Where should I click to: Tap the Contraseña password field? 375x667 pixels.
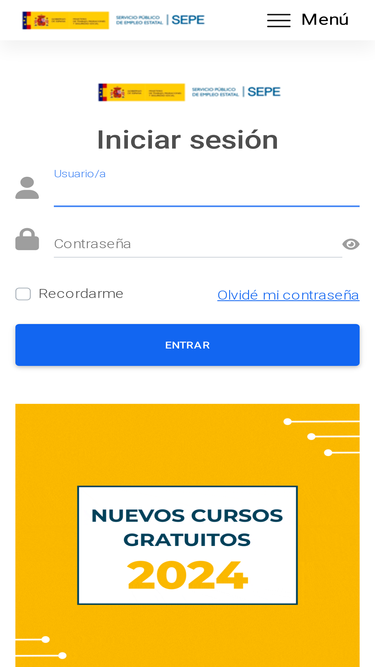click(198, 244)
